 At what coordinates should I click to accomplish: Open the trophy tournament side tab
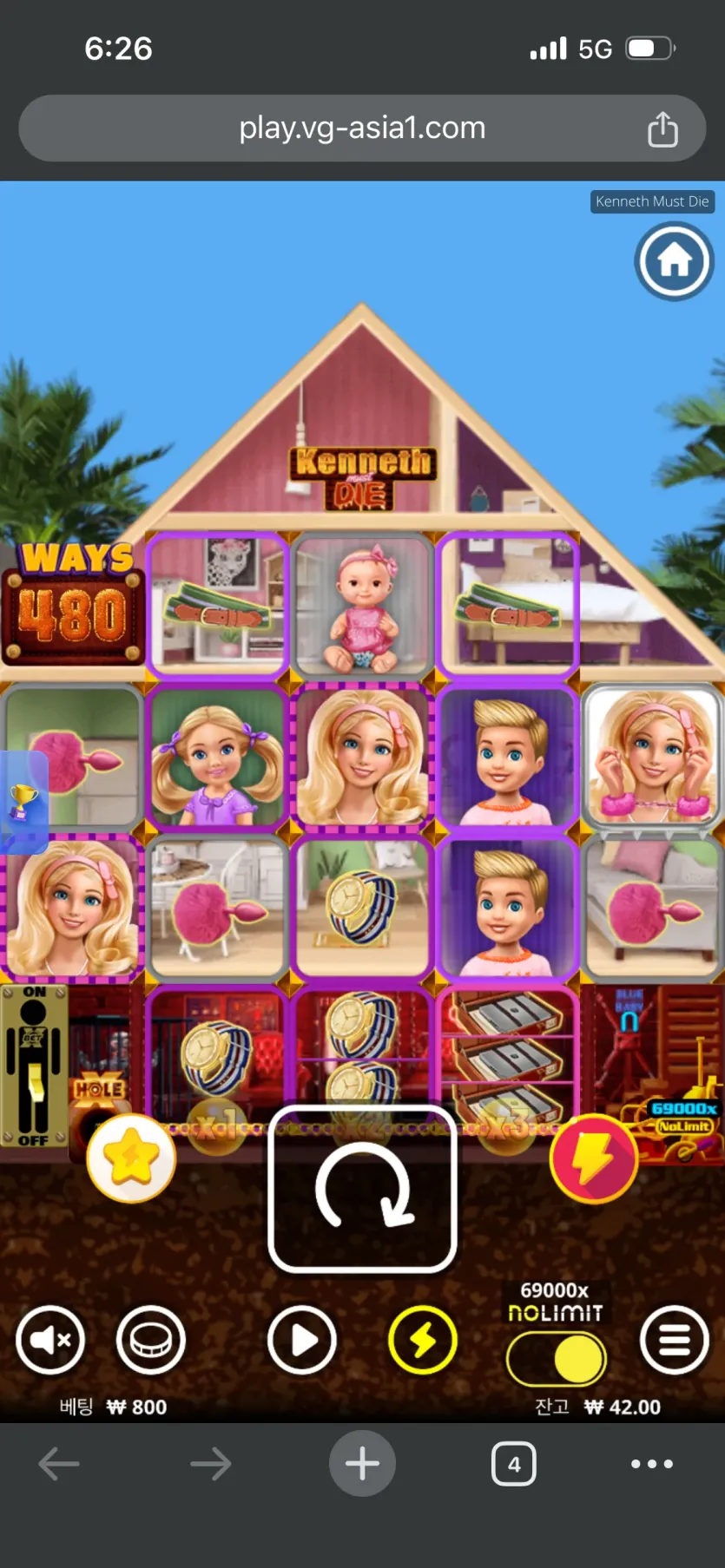(x=23, y=802)
